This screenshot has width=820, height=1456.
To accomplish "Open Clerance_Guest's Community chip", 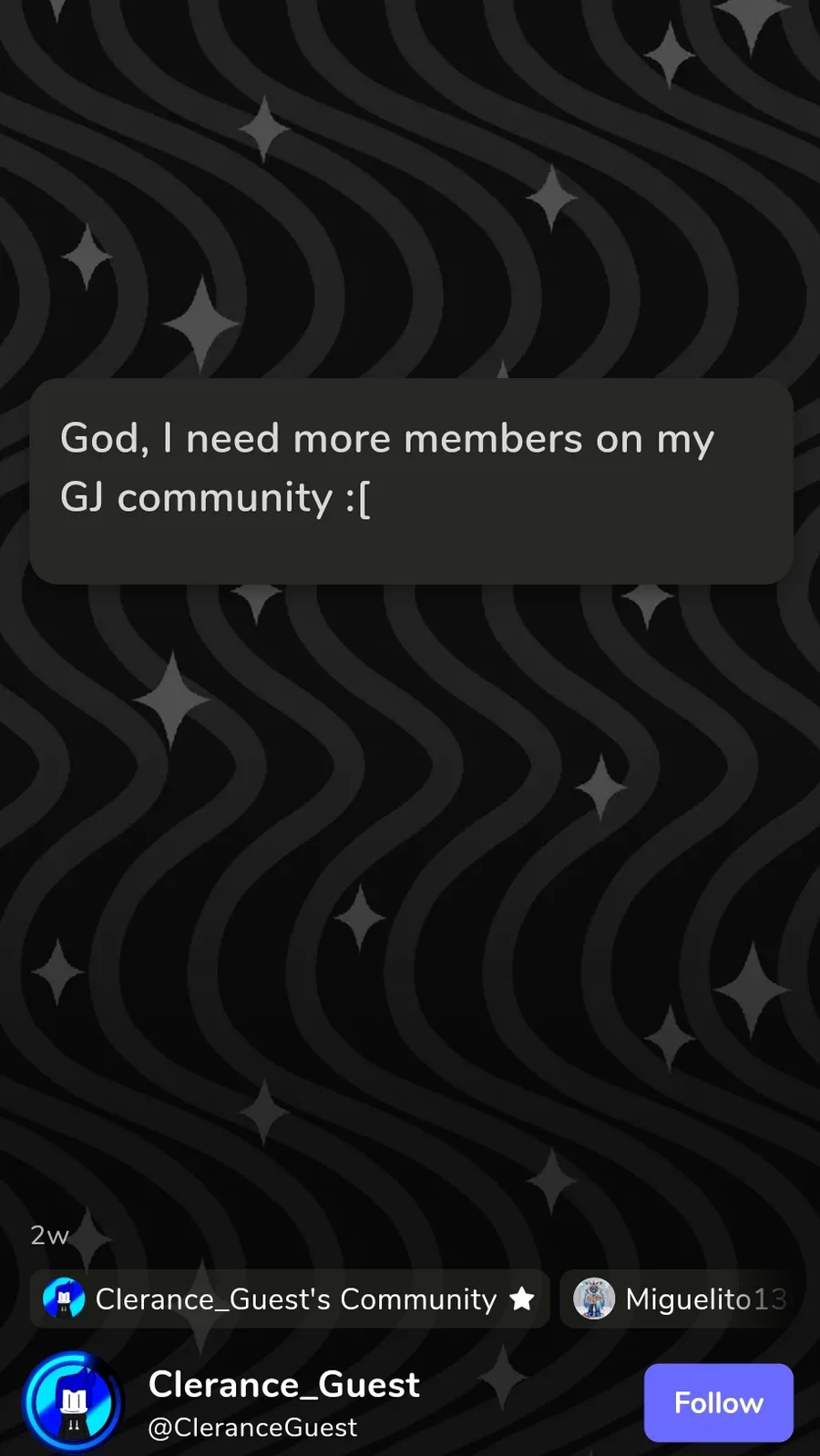I will (290, 1298).
